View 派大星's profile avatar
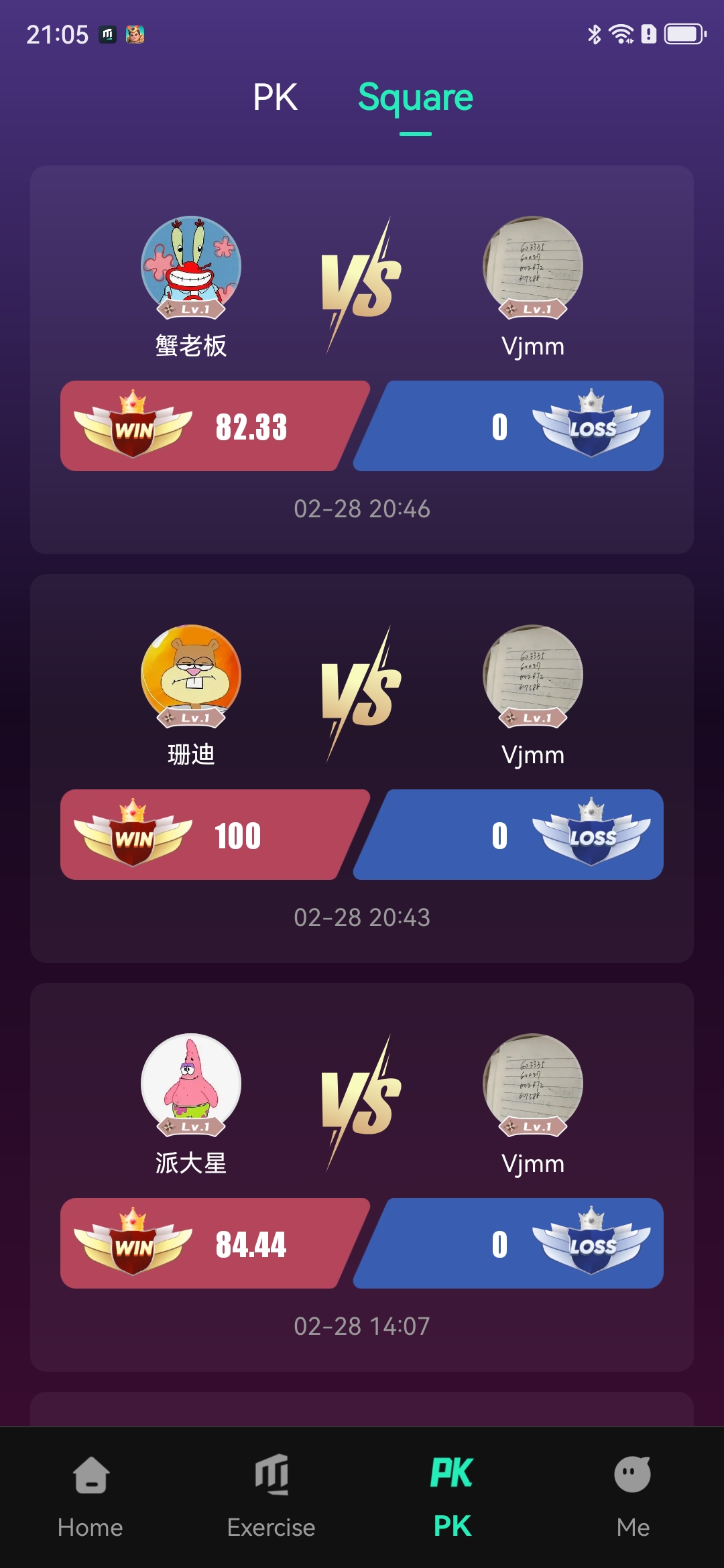 [191, 1084]
